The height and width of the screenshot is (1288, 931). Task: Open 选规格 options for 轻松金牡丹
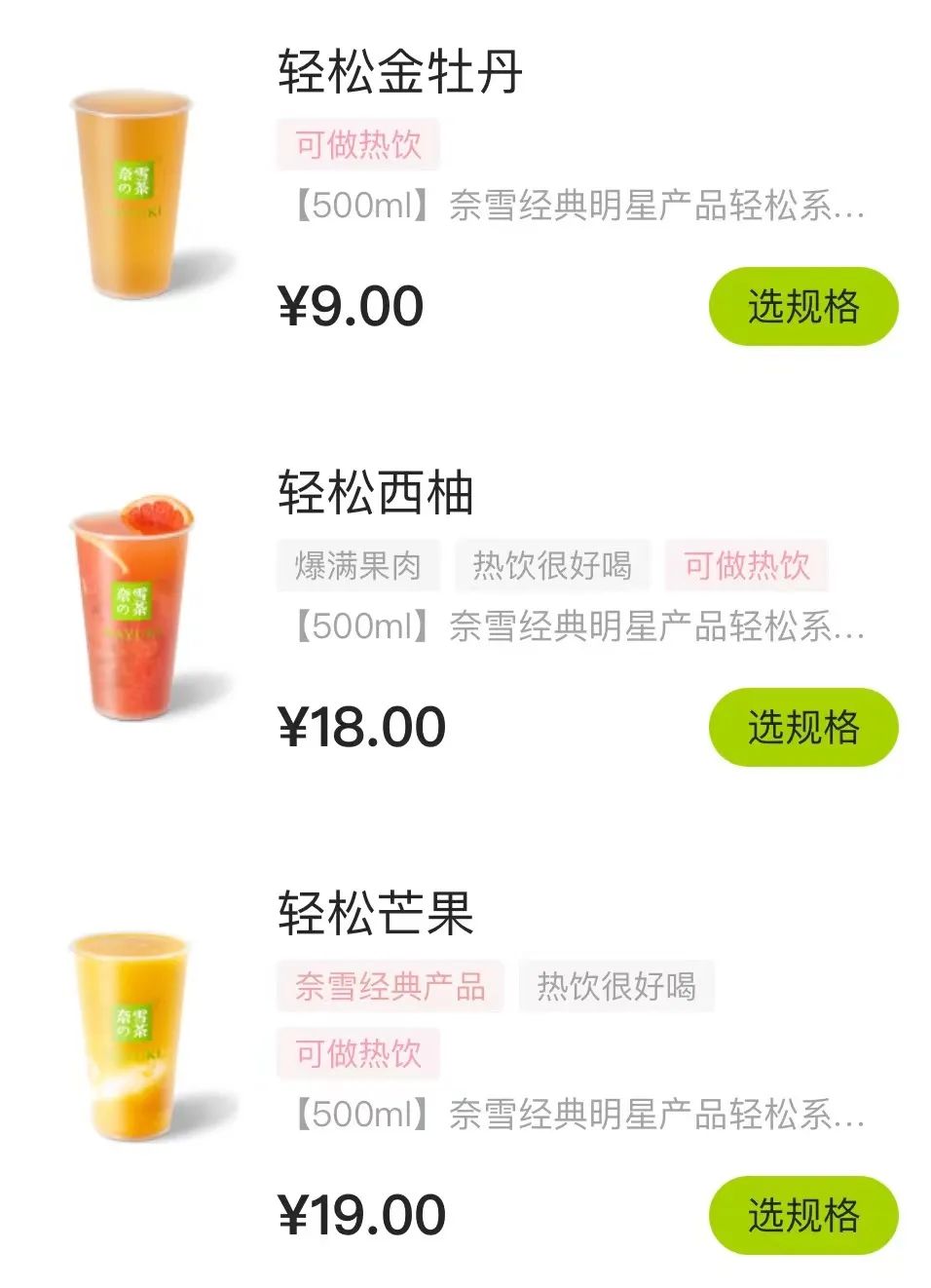pyautogui.click(x=801, y=306)
